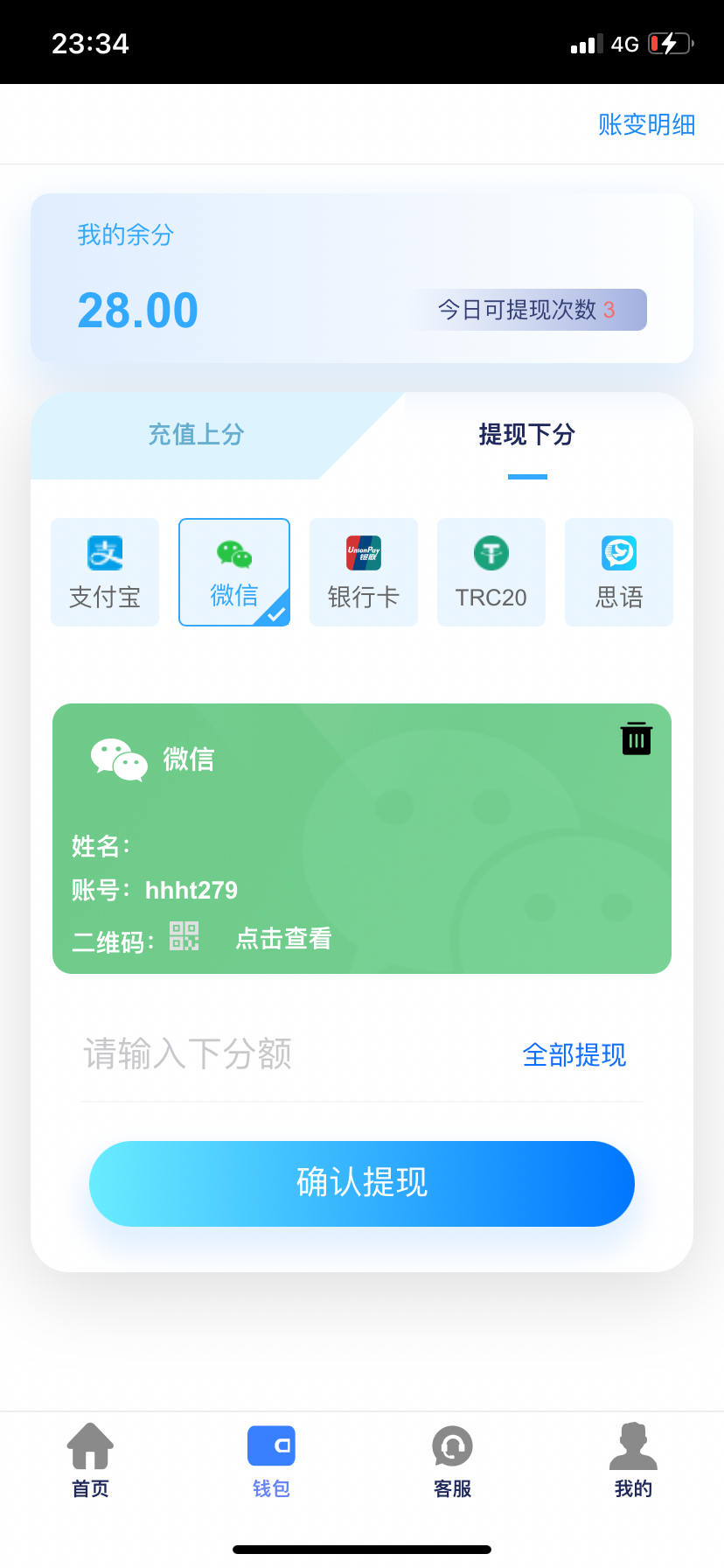Tap 全部提现 to withdraw all
Screen dimensions: 724x1568
pos(574,1055)
